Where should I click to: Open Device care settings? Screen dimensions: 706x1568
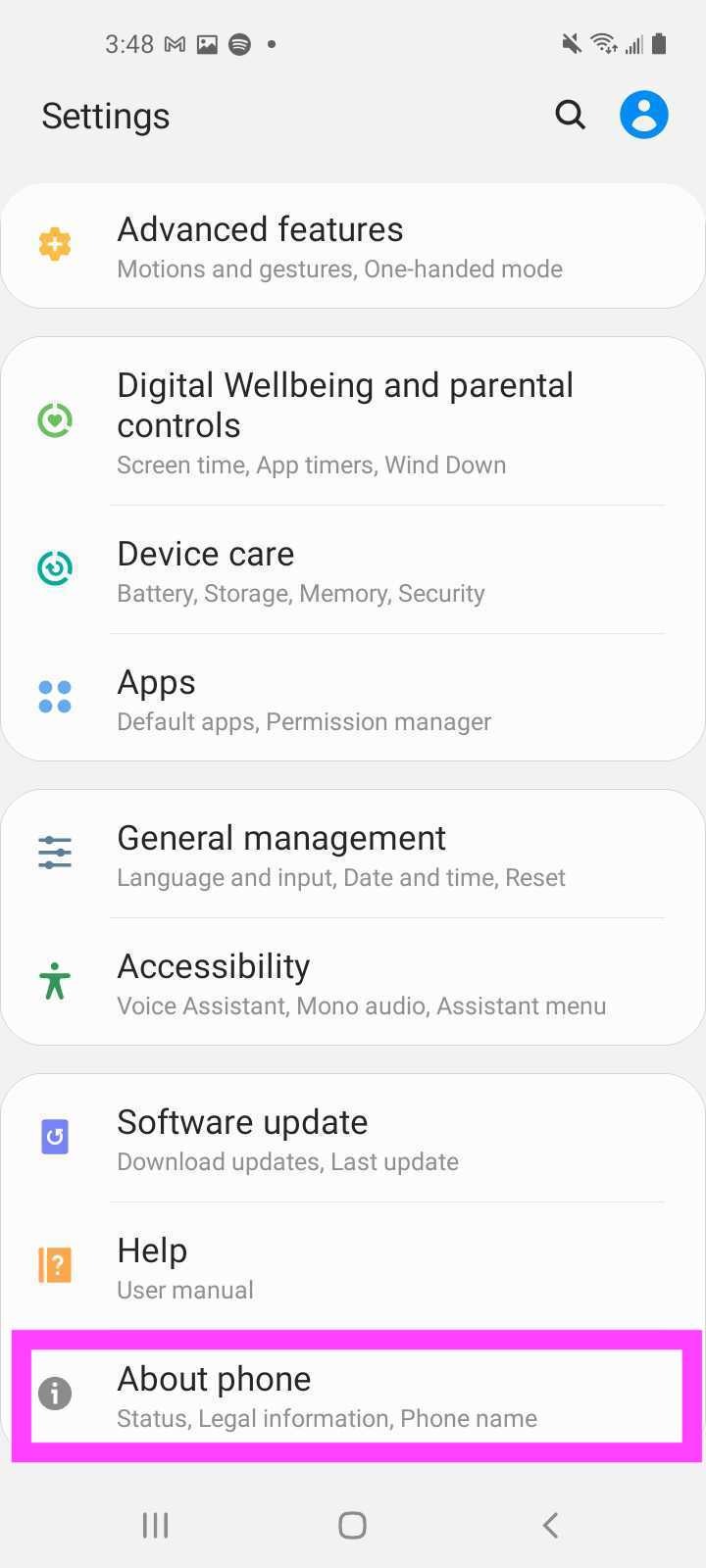pos(353,568)
